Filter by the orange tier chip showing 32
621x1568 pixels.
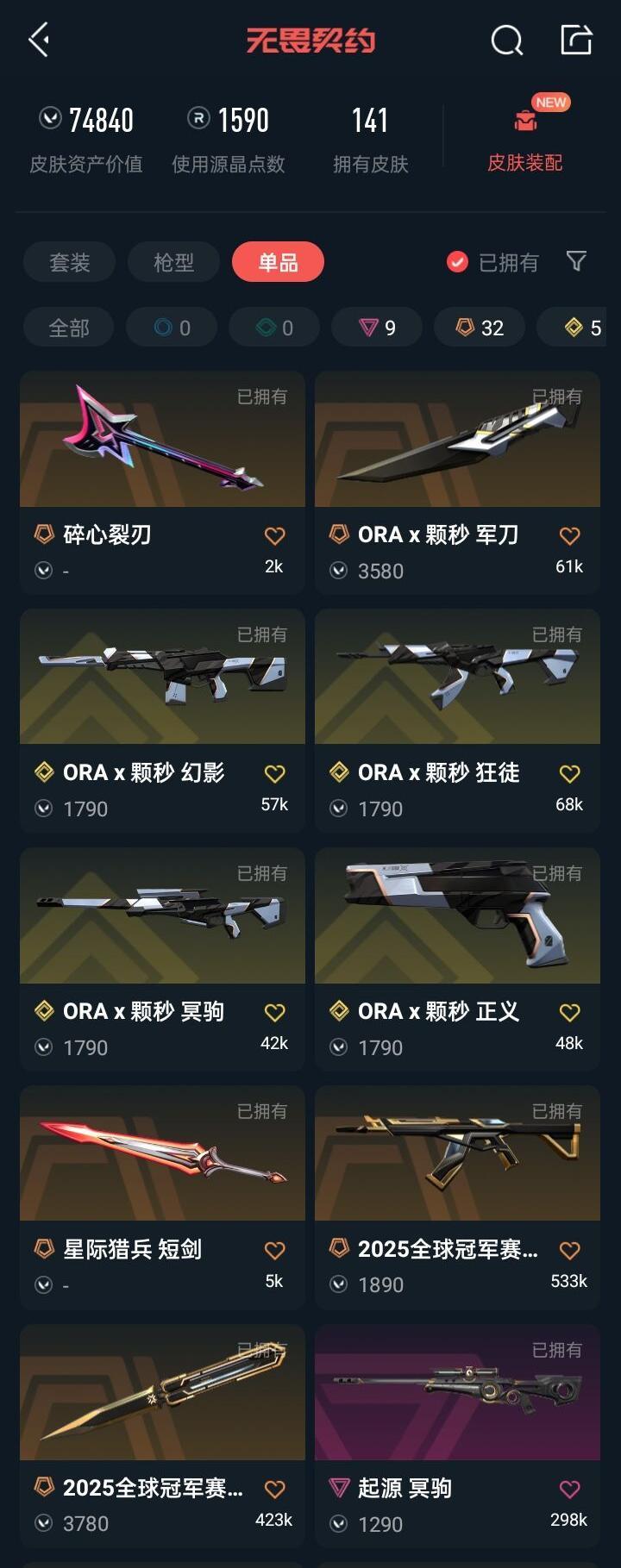pos(480,328)
